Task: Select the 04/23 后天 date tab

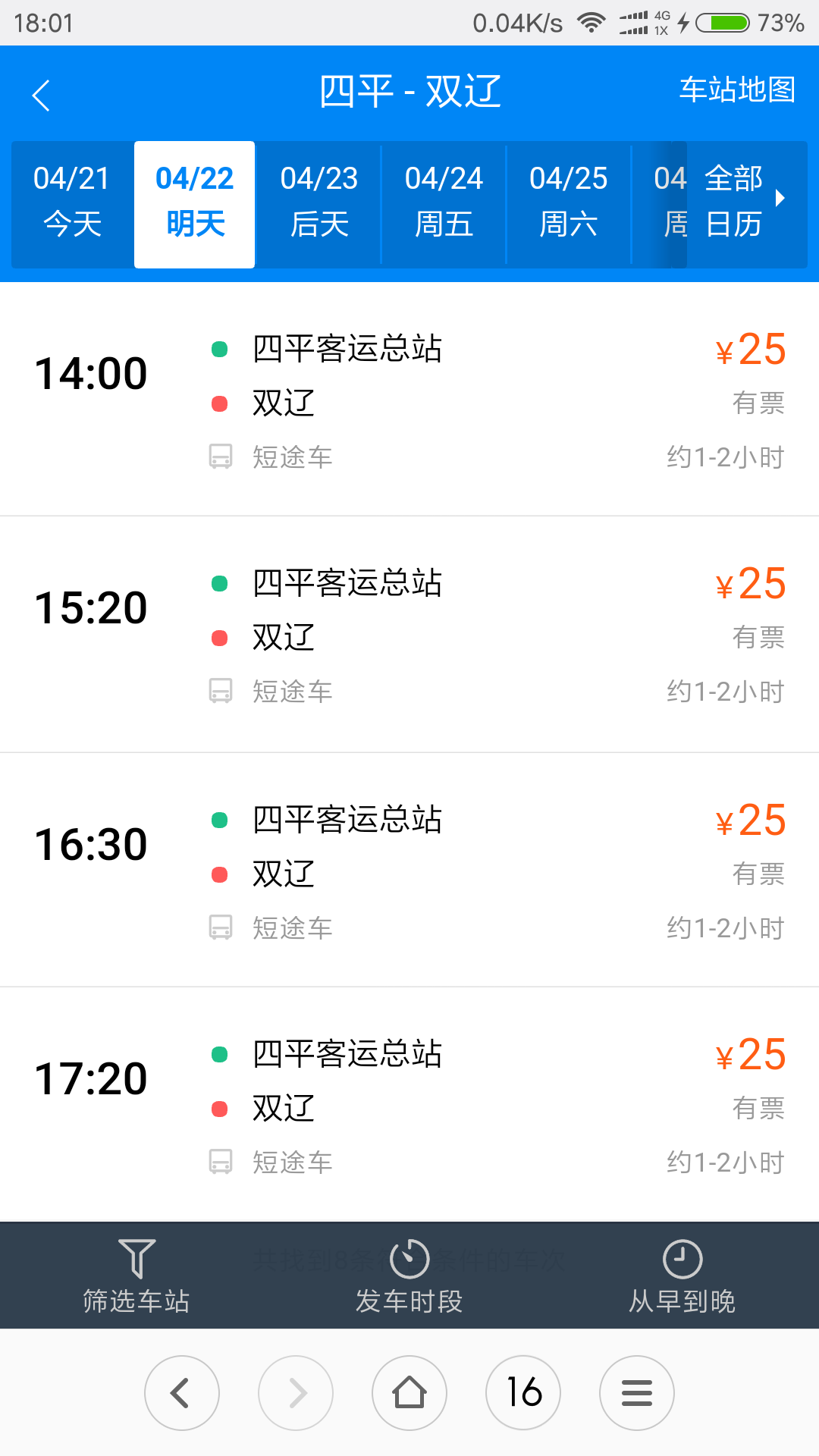Action: (319, 202)
